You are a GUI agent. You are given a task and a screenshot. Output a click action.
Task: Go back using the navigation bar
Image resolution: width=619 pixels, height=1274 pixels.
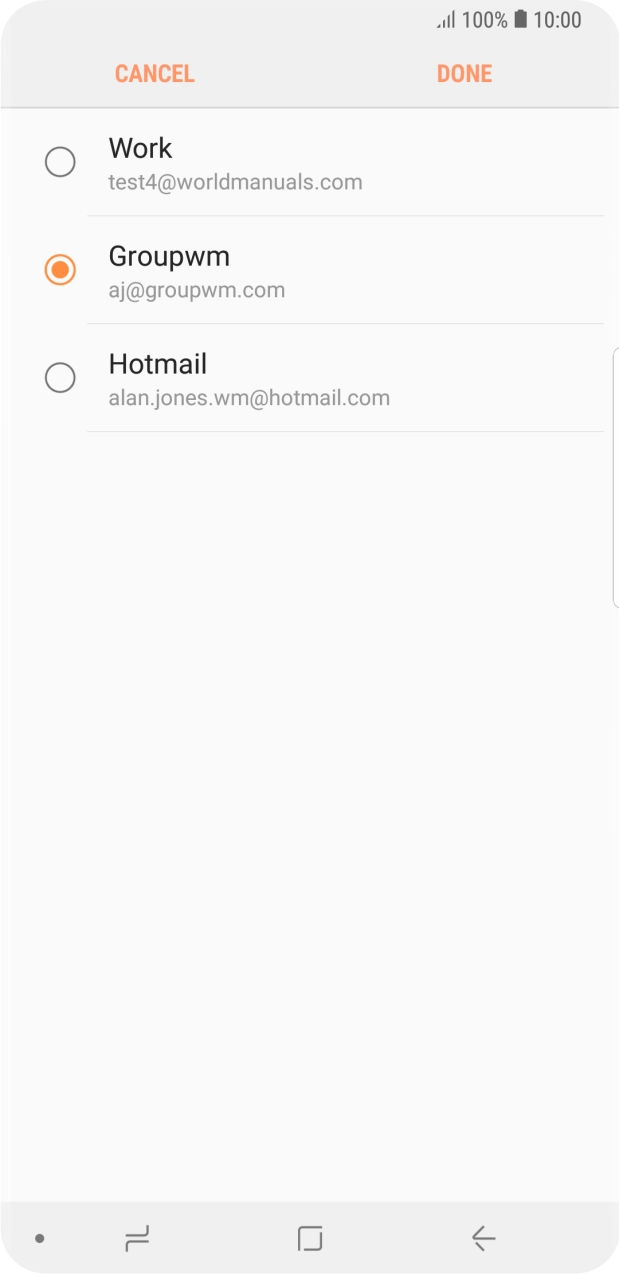[x=483, y=1239]
